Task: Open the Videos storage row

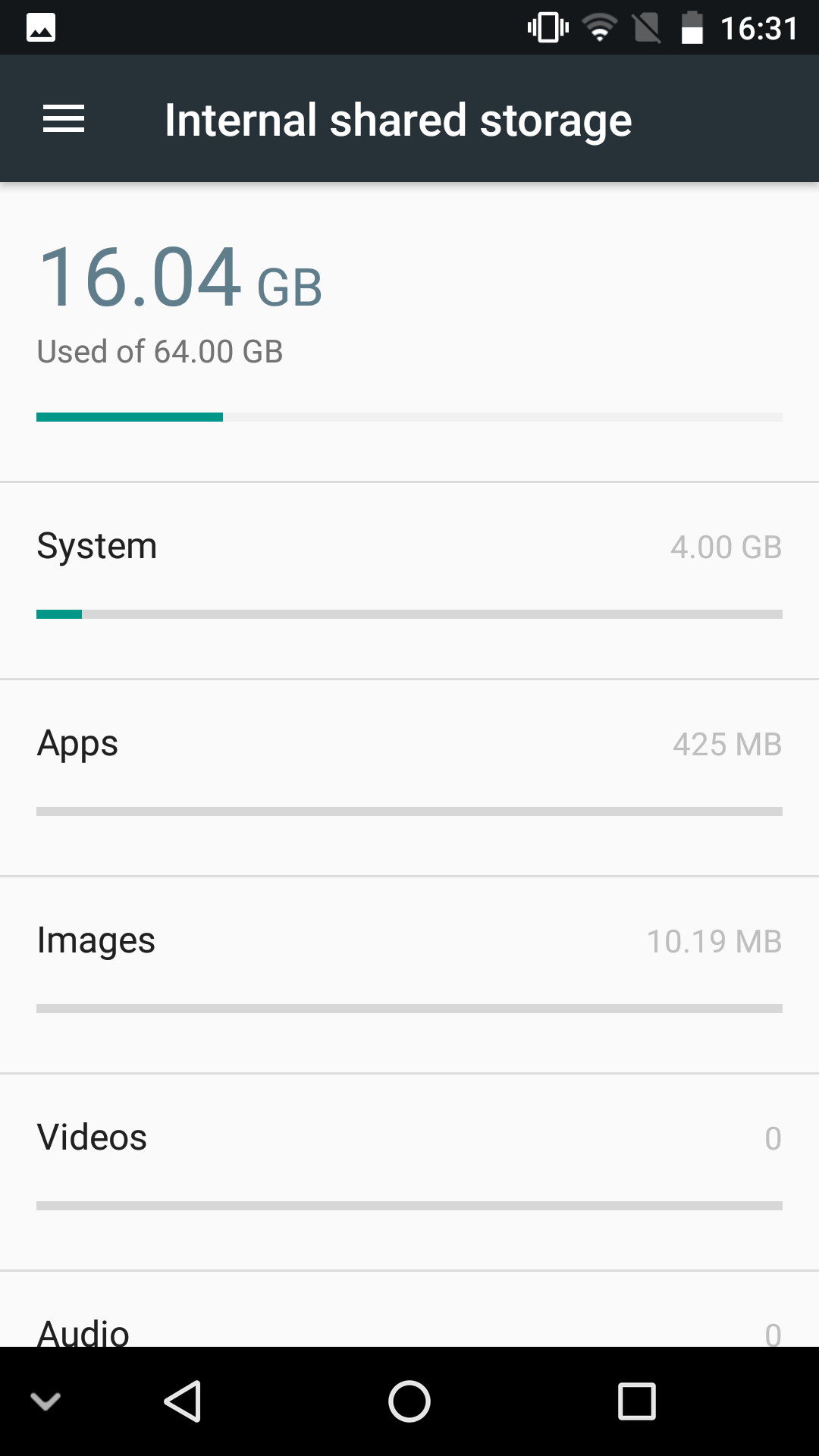Action: tap(409, 1172)
